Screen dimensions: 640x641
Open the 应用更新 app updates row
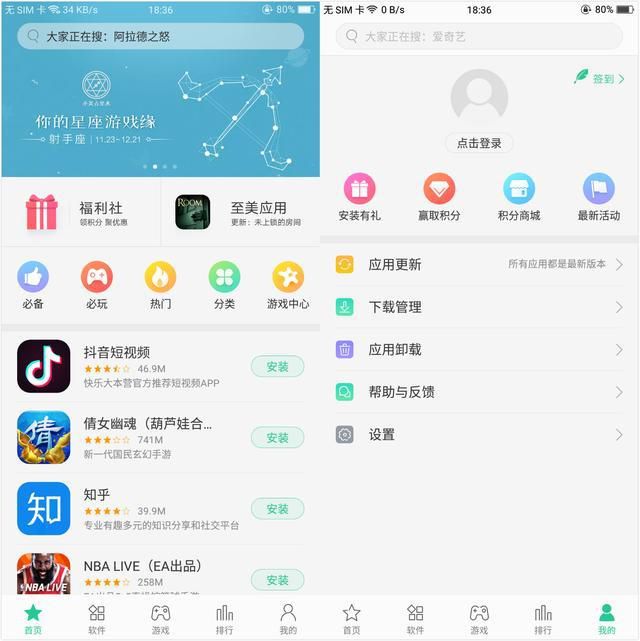(479, 265)
